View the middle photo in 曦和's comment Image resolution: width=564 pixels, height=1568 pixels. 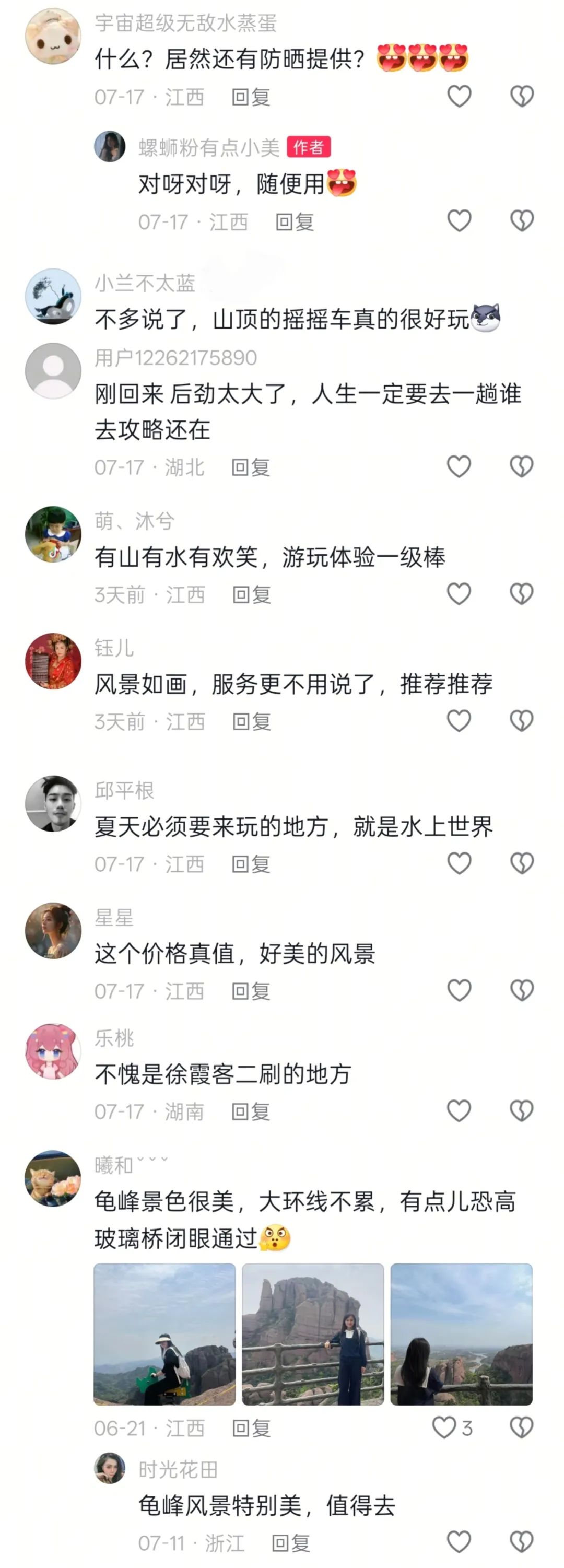(313, 1334)
